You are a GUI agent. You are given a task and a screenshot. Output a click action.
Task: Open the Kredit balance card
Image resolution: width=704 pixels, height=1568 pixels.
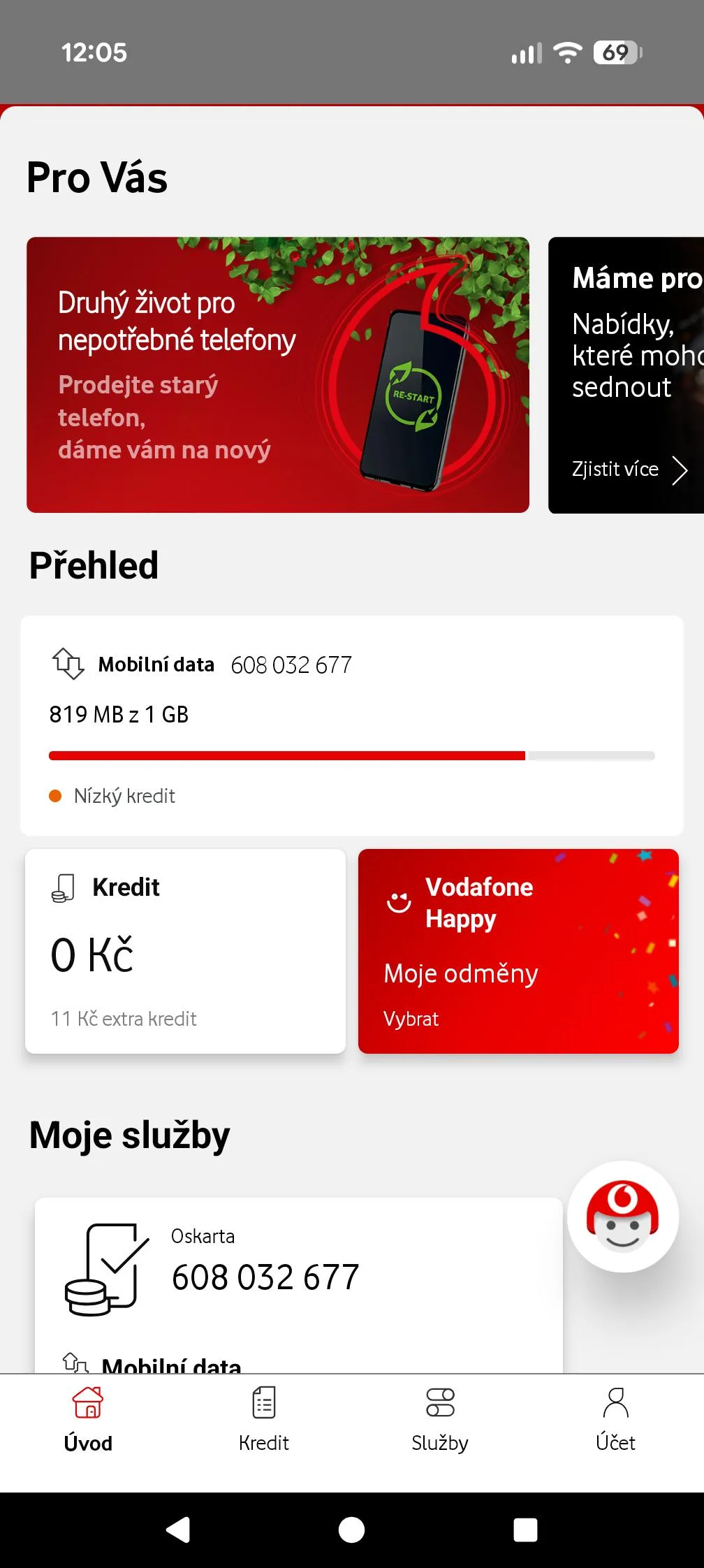(x=185, y=950)
